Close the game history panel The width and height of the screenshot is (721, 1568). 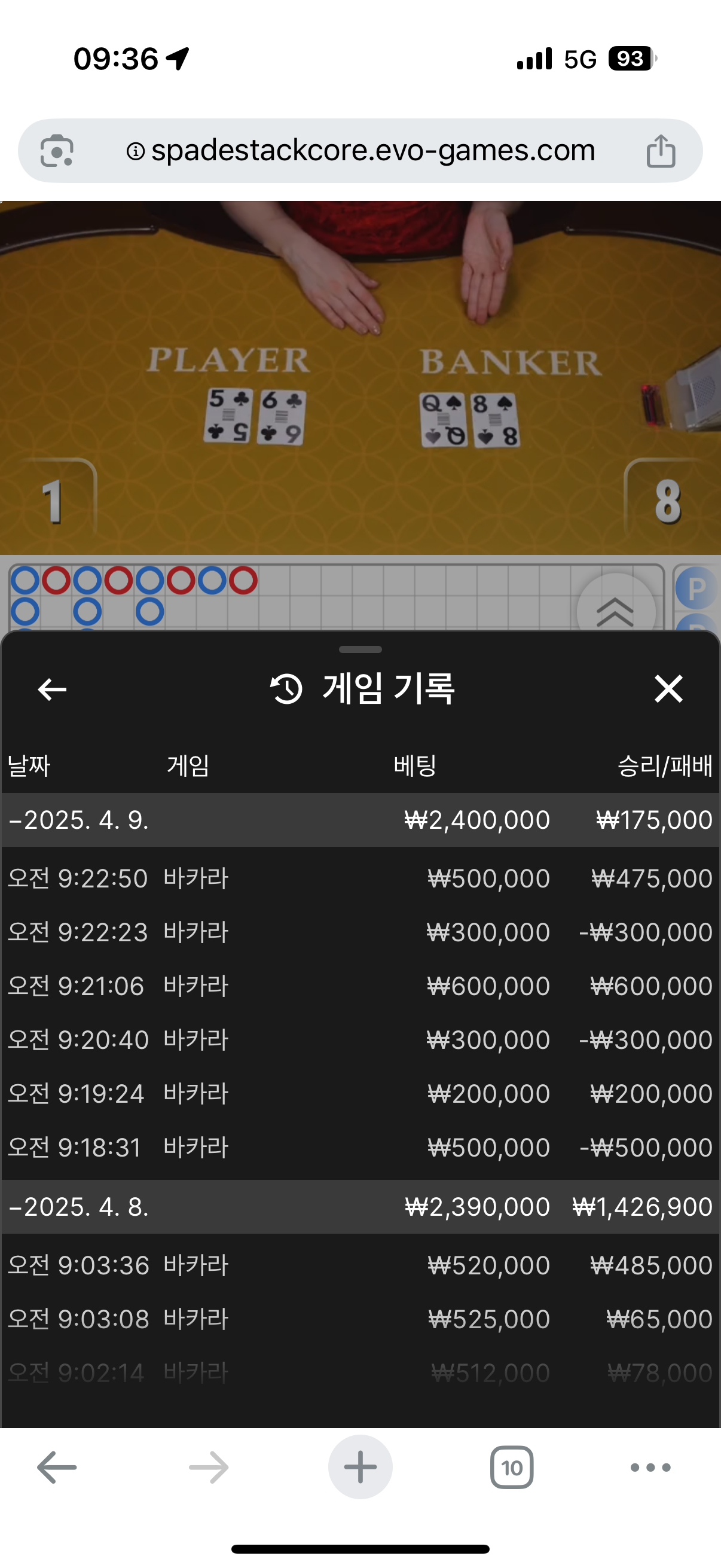668,689
